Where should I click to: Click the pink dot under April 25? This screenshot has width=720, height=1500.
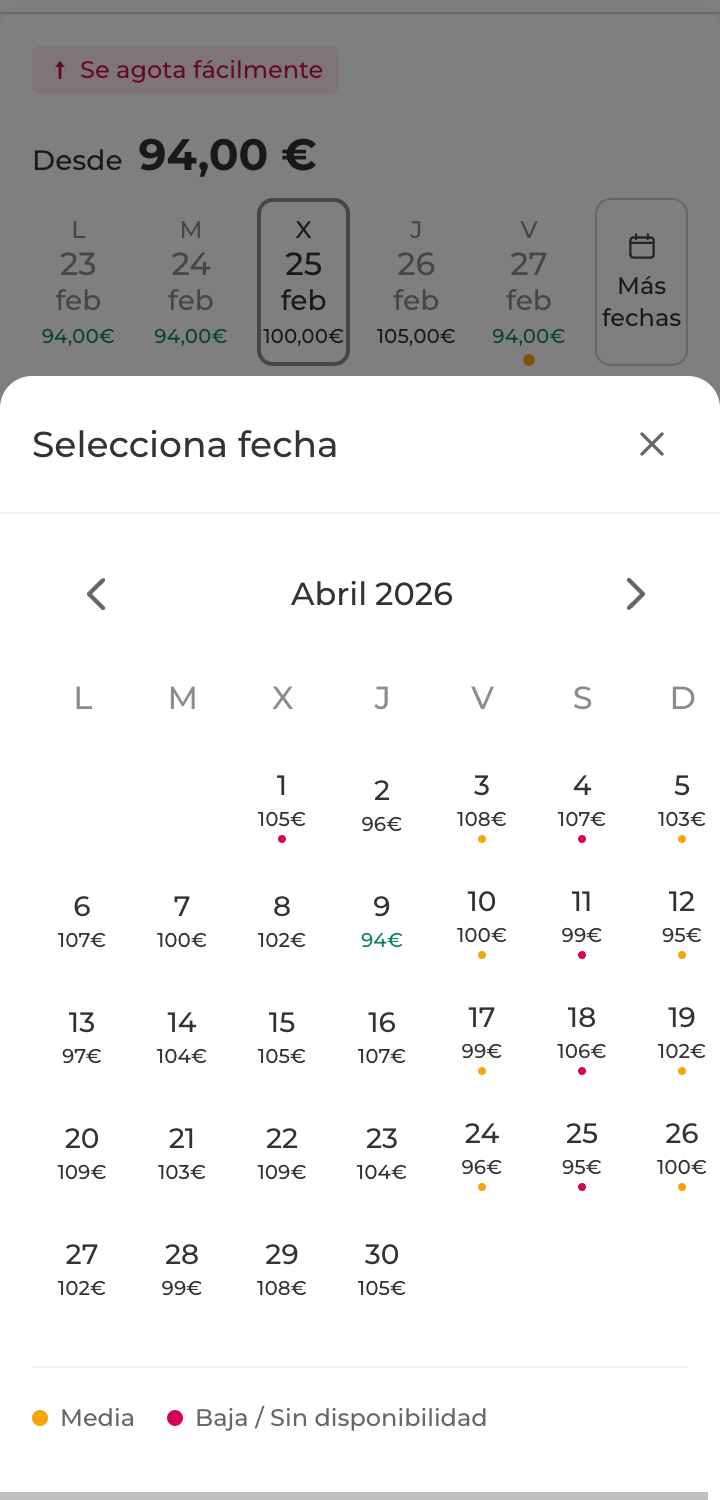pyautogui.click(x=581, y=1188)
